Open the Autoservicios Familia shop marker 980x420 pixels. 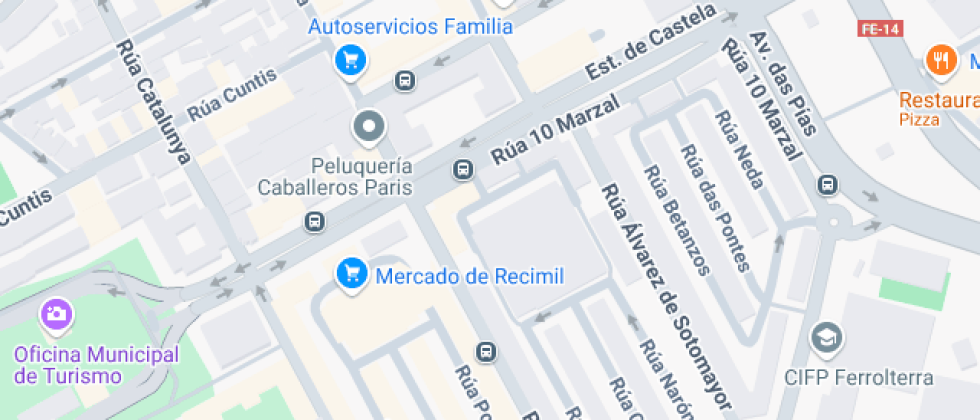[x=350, y=60]
